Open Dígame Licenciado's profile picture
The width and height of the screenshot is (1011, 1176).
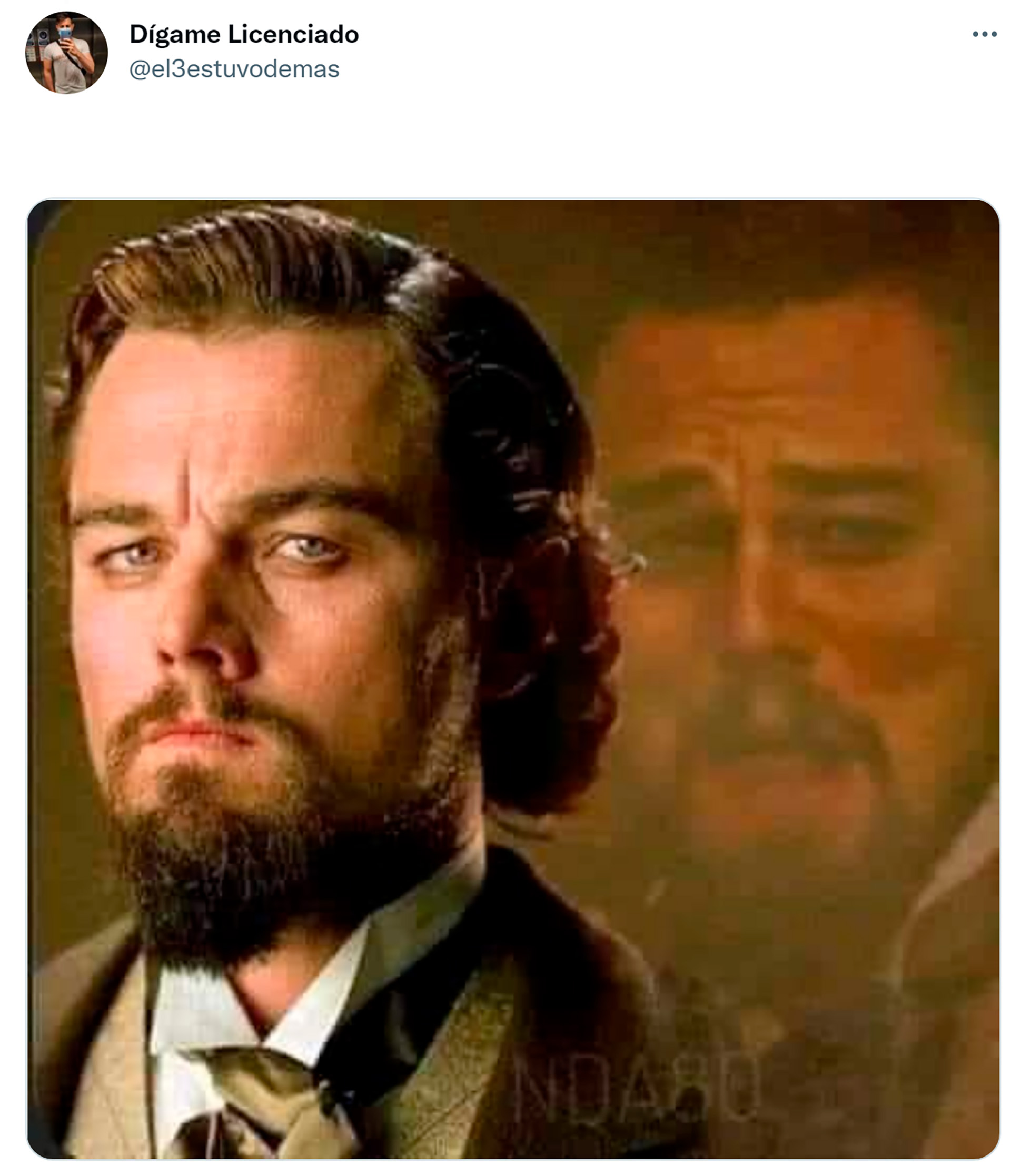(x=66, y=52)
